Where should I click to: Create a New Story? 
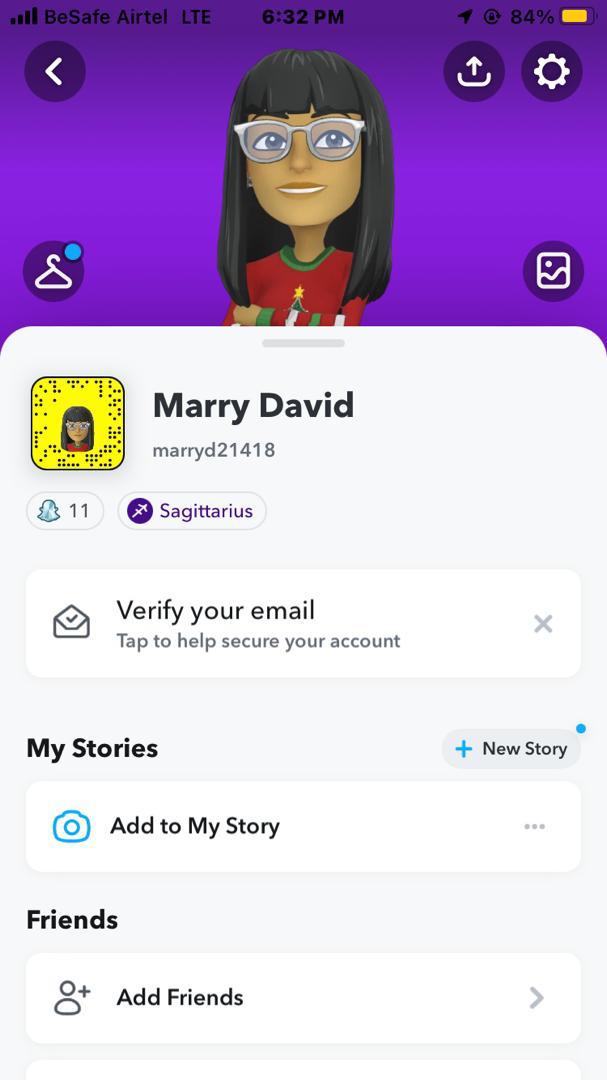[x=511, y=748]
